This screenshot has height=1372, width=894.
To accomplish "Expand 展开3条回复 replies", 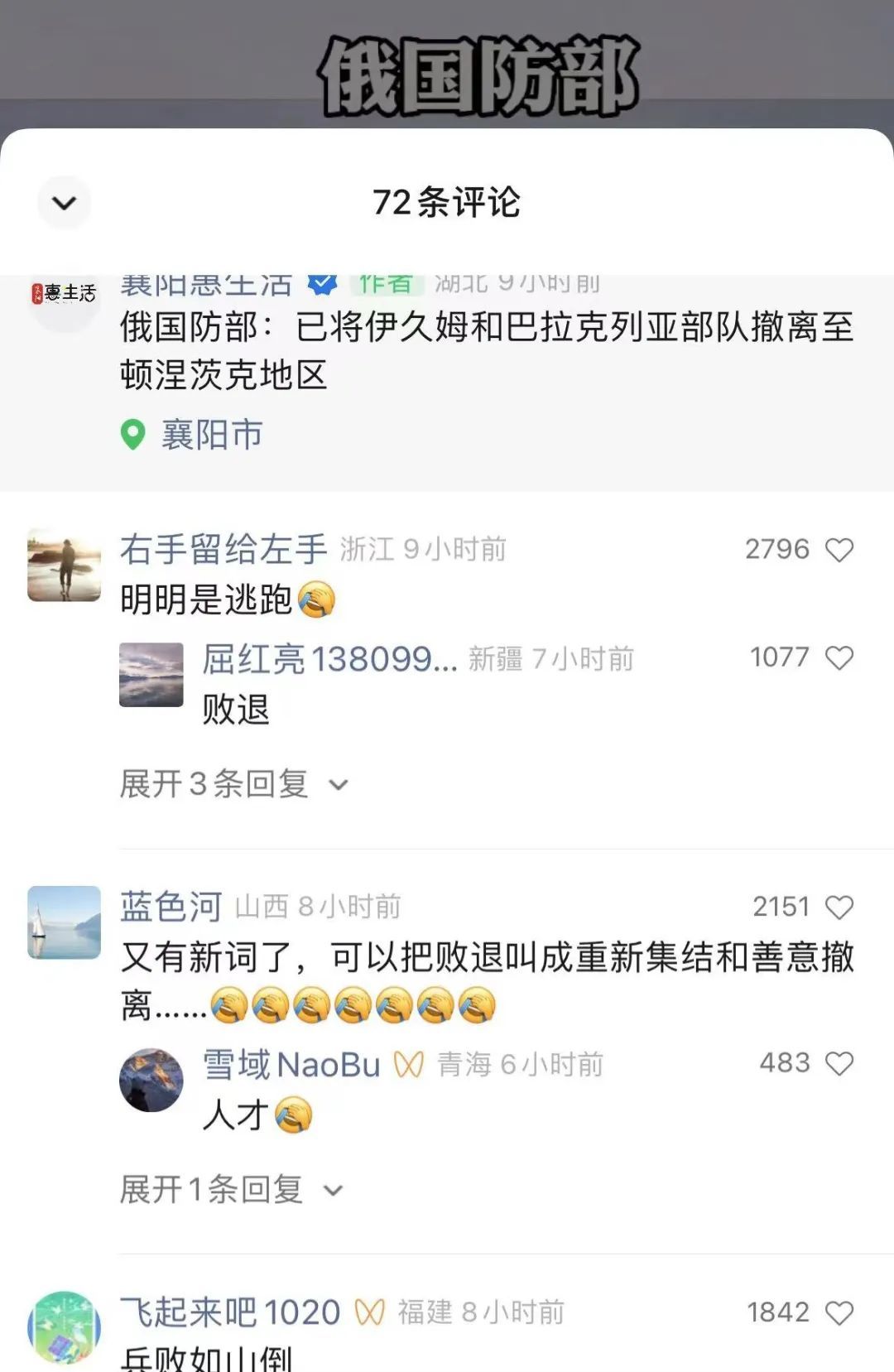I will (x=233, y=783).
